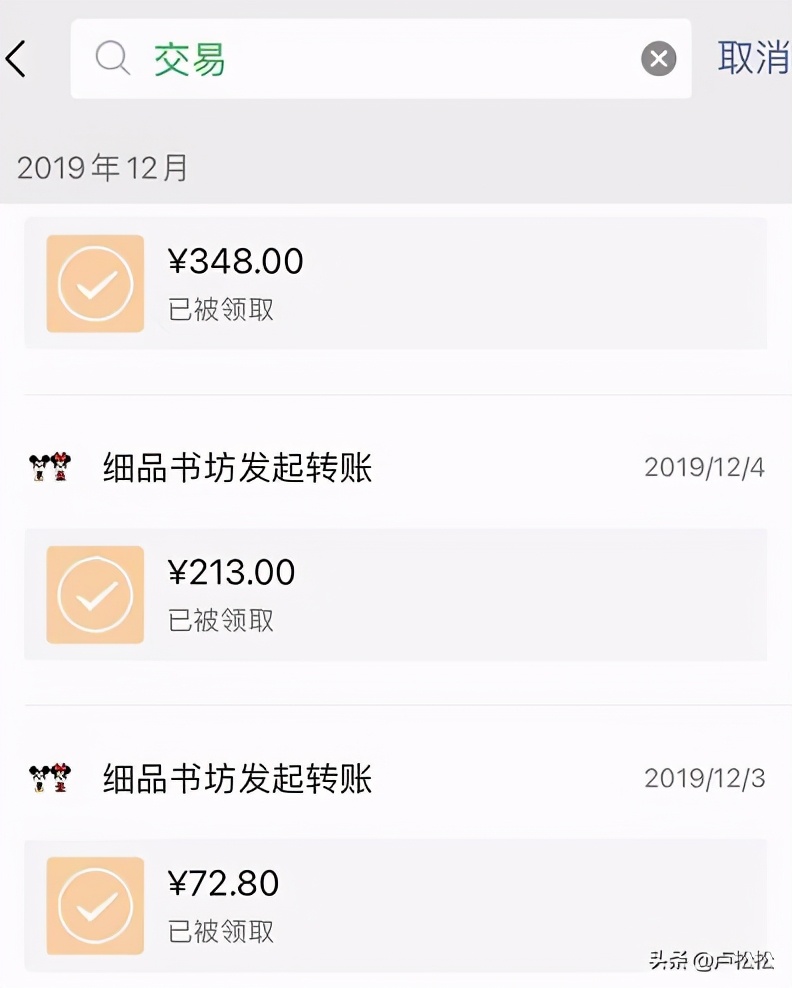Tap the ¥72.80 transfer checkmark icon
This screenshot has width=792, height=988.
(x=94, y=905)
